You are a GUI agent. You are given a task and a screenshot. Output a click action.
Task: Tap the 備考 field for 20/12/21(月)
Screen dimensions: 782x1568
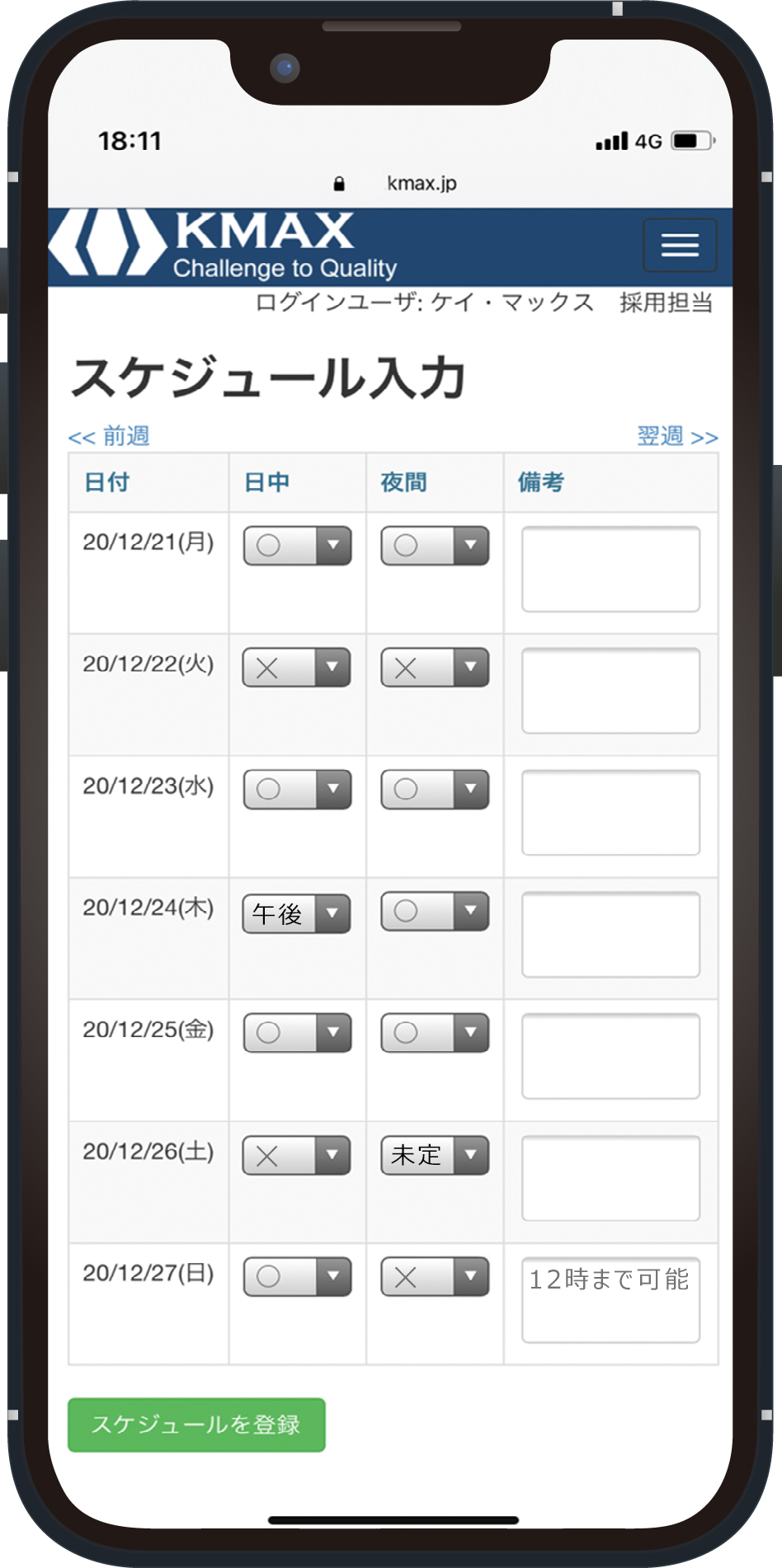[x=611, y=569]
